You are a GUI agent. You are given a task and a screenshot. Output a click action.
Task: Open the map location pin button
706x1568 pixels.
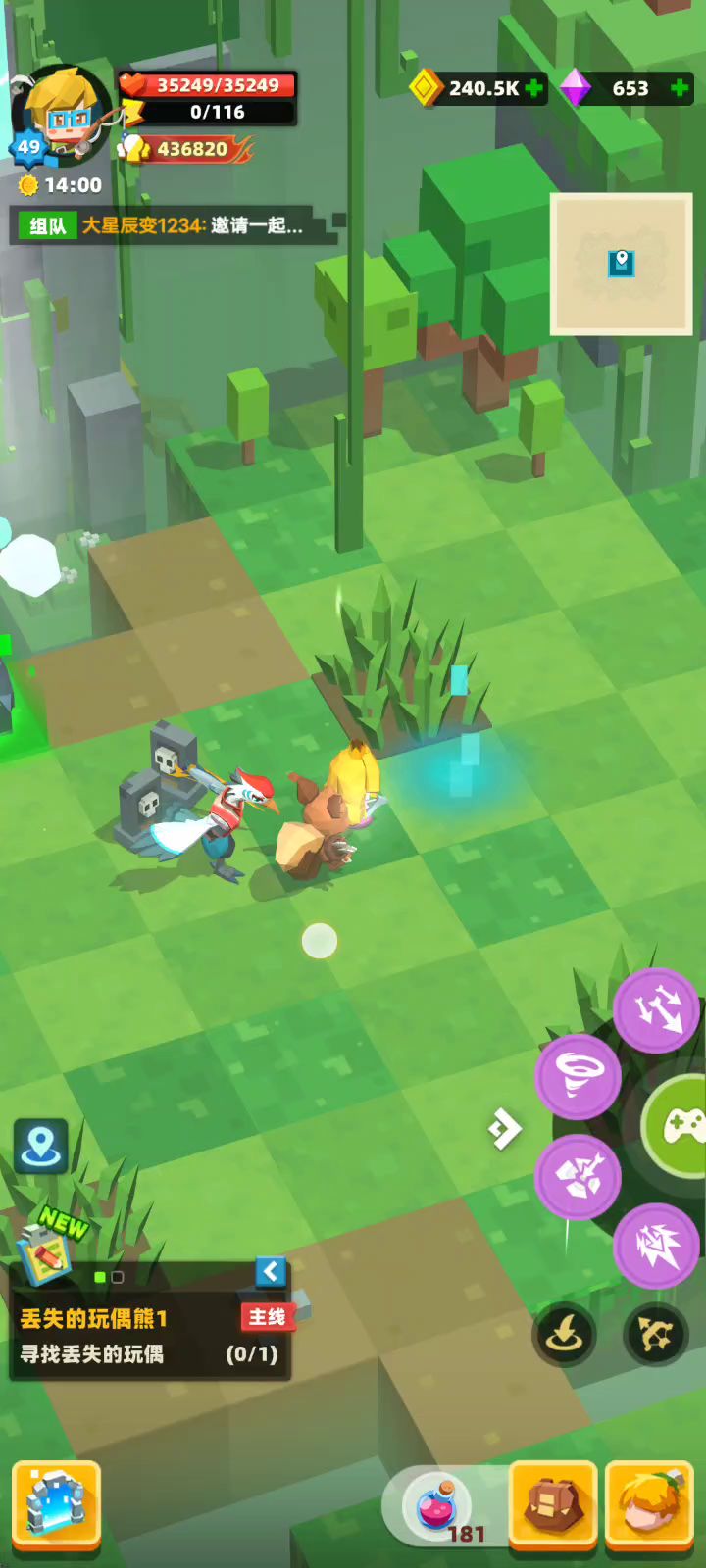point(41,1145)
